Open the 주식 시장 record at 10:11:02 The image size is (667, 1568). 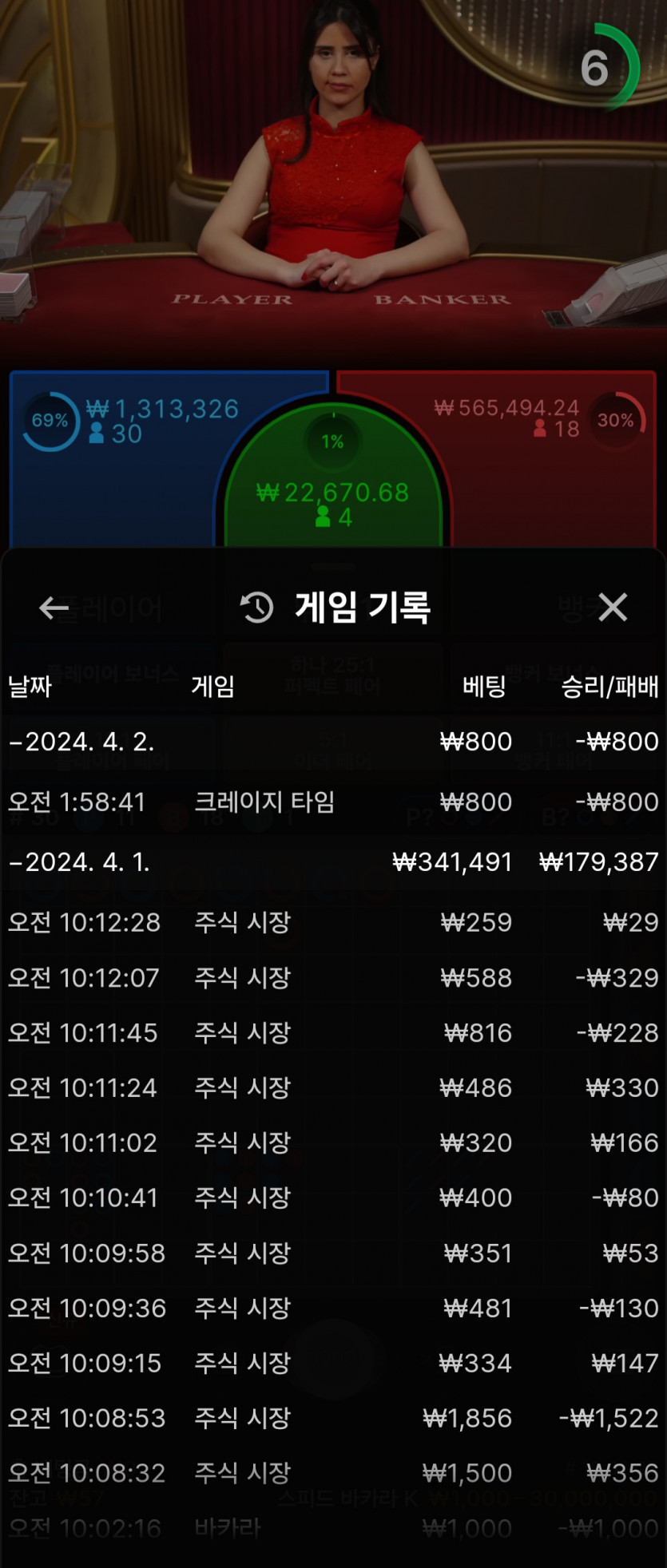(332, 1143)
